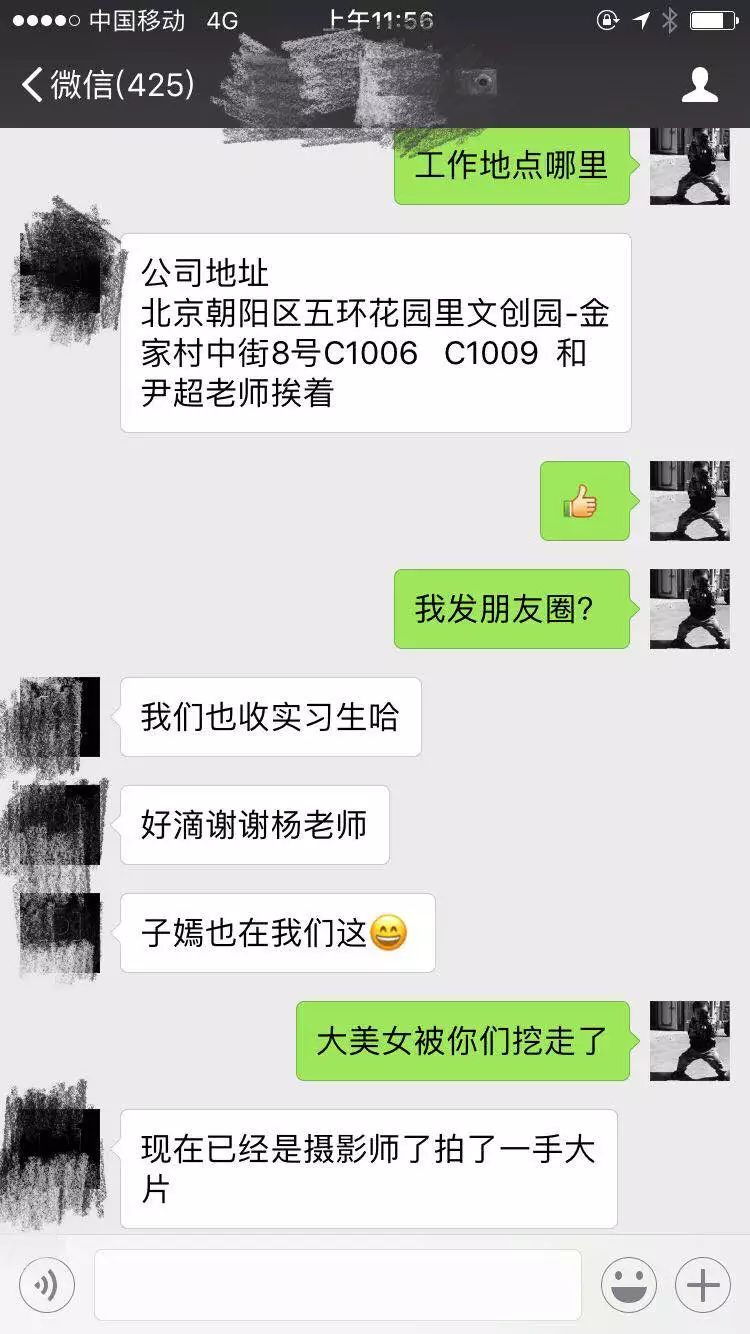The height and width of the screenshot is (1334, 750).
Task: Open the contact profile icon
Action: pos(700,85)
